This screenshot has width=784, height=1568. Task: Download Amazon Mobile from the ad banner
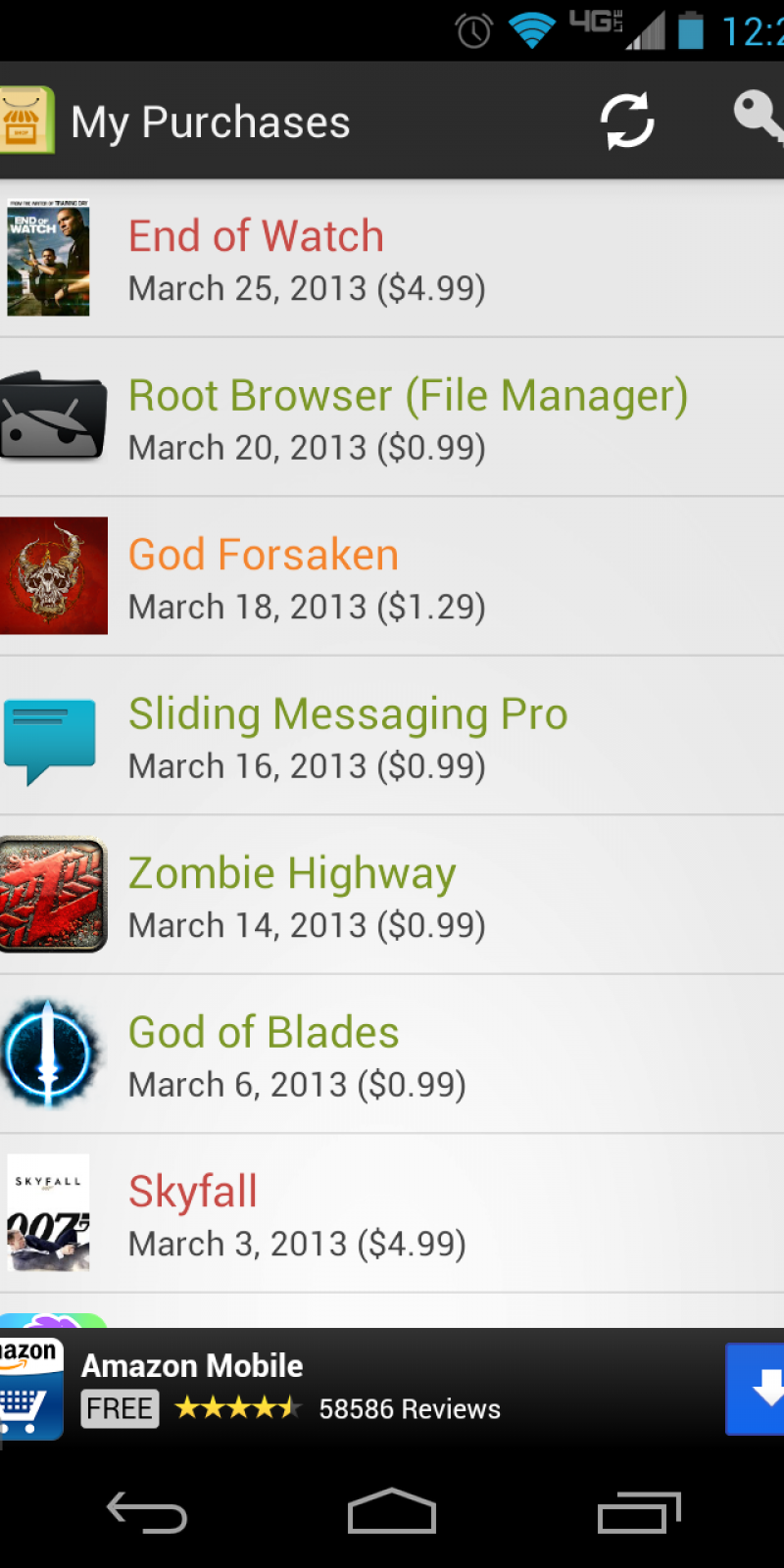[x=757, y=1389]
